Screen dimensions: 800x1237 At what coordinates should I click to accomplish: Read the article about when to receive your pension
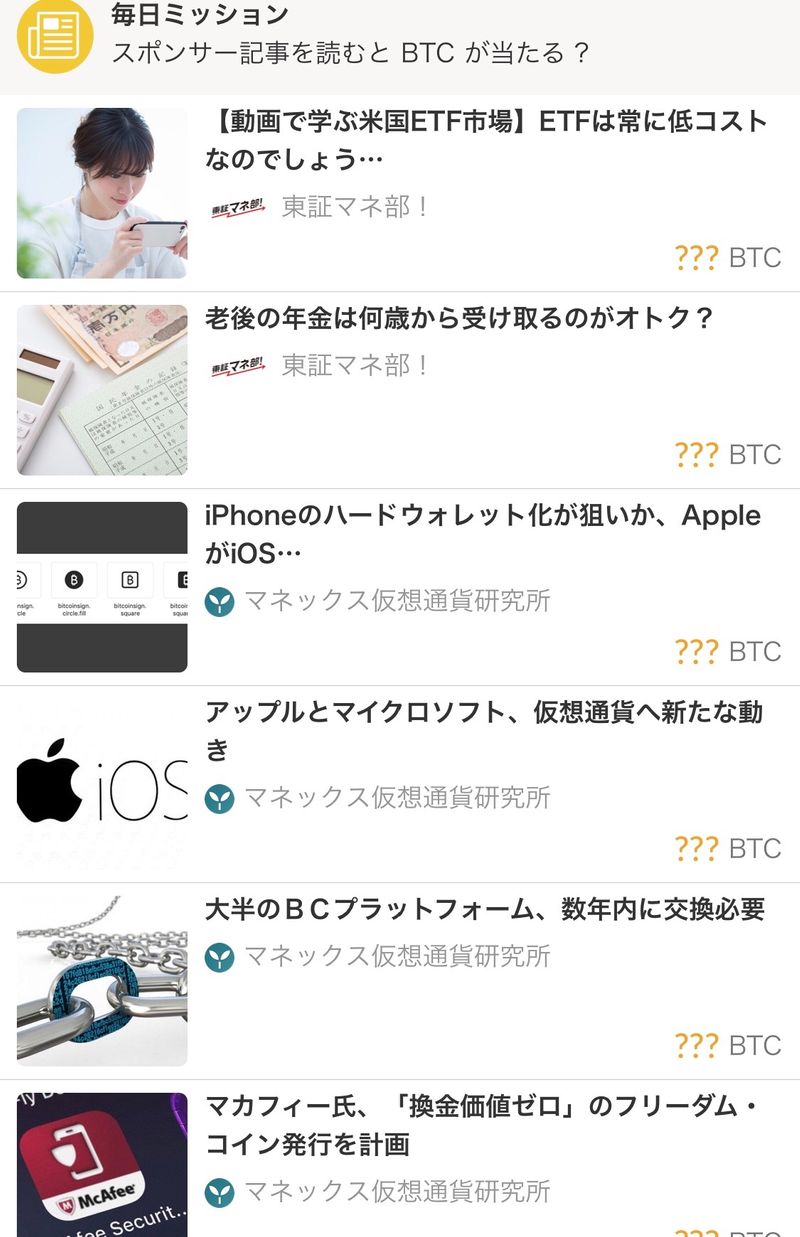tap(460, 319)
